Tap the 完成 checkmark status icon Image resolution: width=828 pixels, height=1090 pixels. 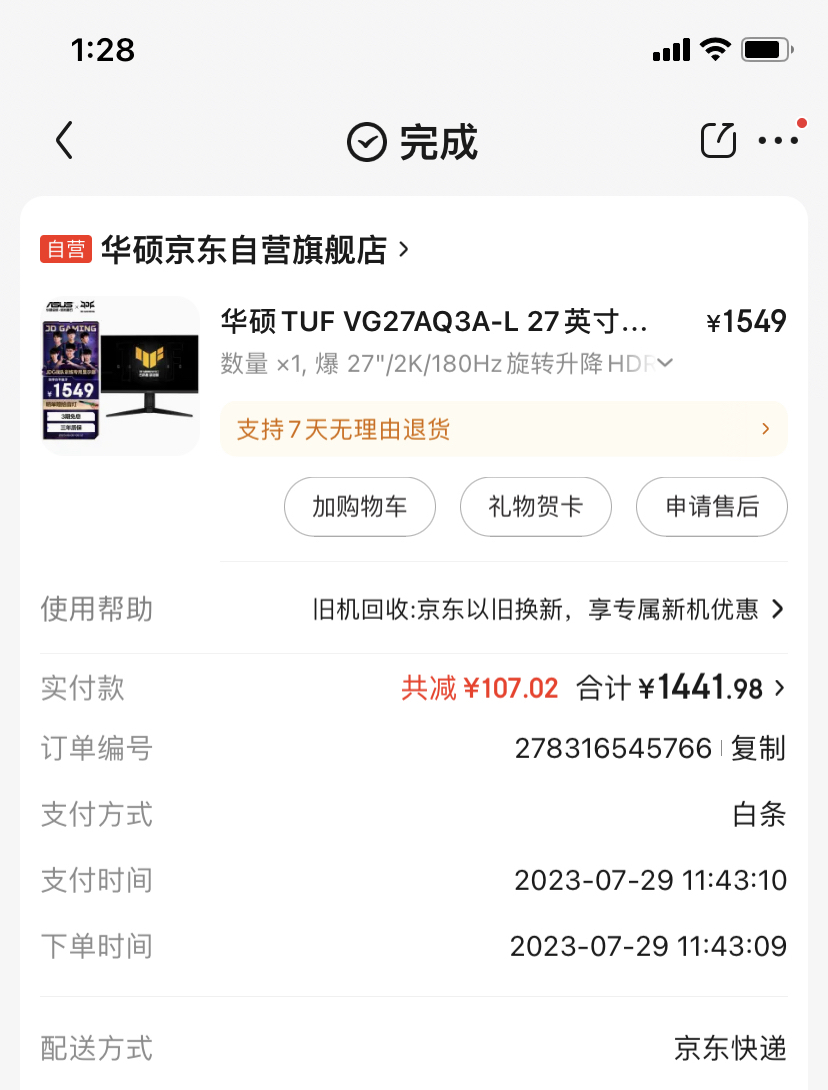[x=367, y=142]
